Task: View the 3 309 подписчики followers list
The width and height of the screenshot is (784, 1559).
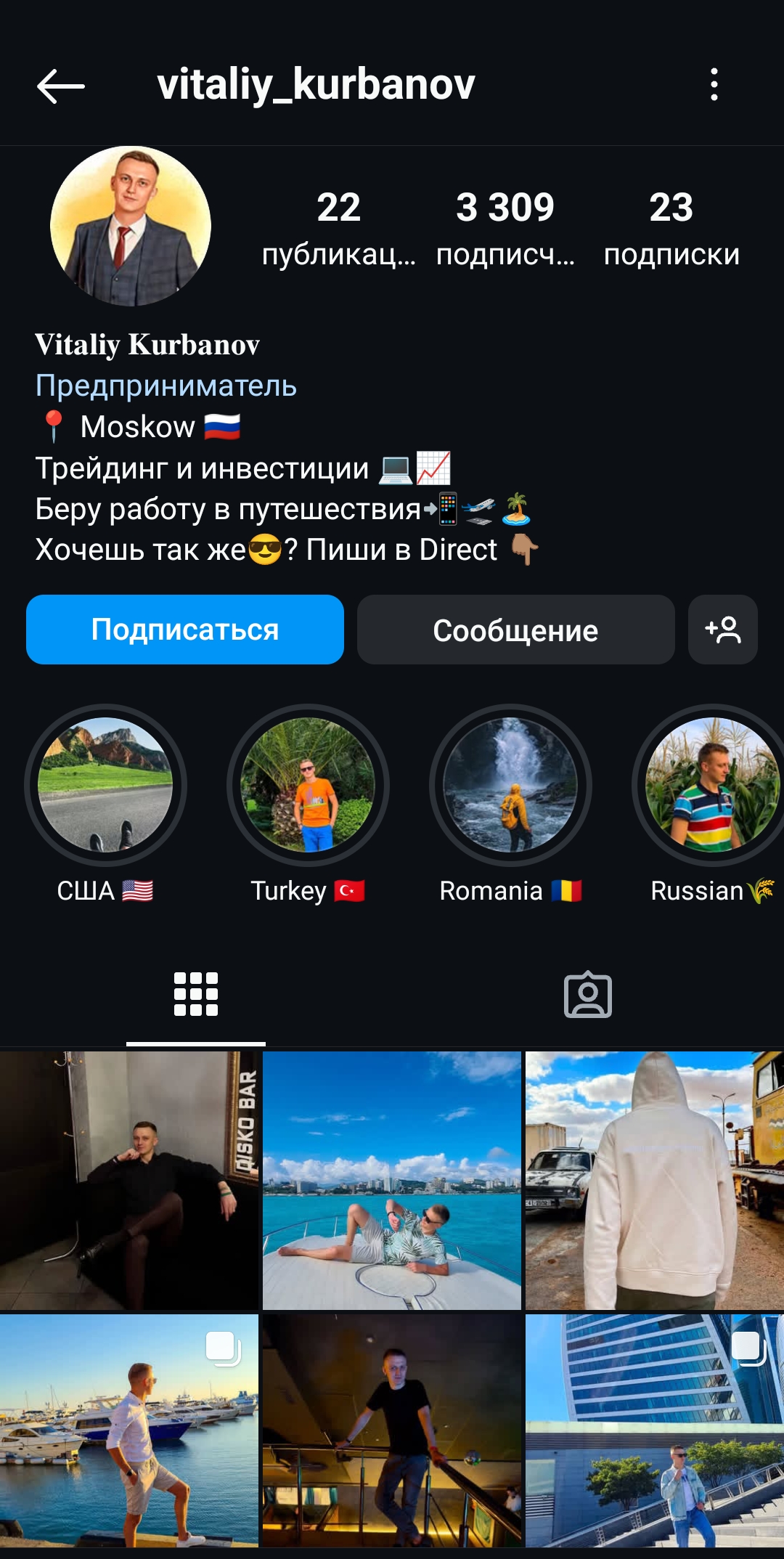Action: pyautogui.click(x=505, y=228)
